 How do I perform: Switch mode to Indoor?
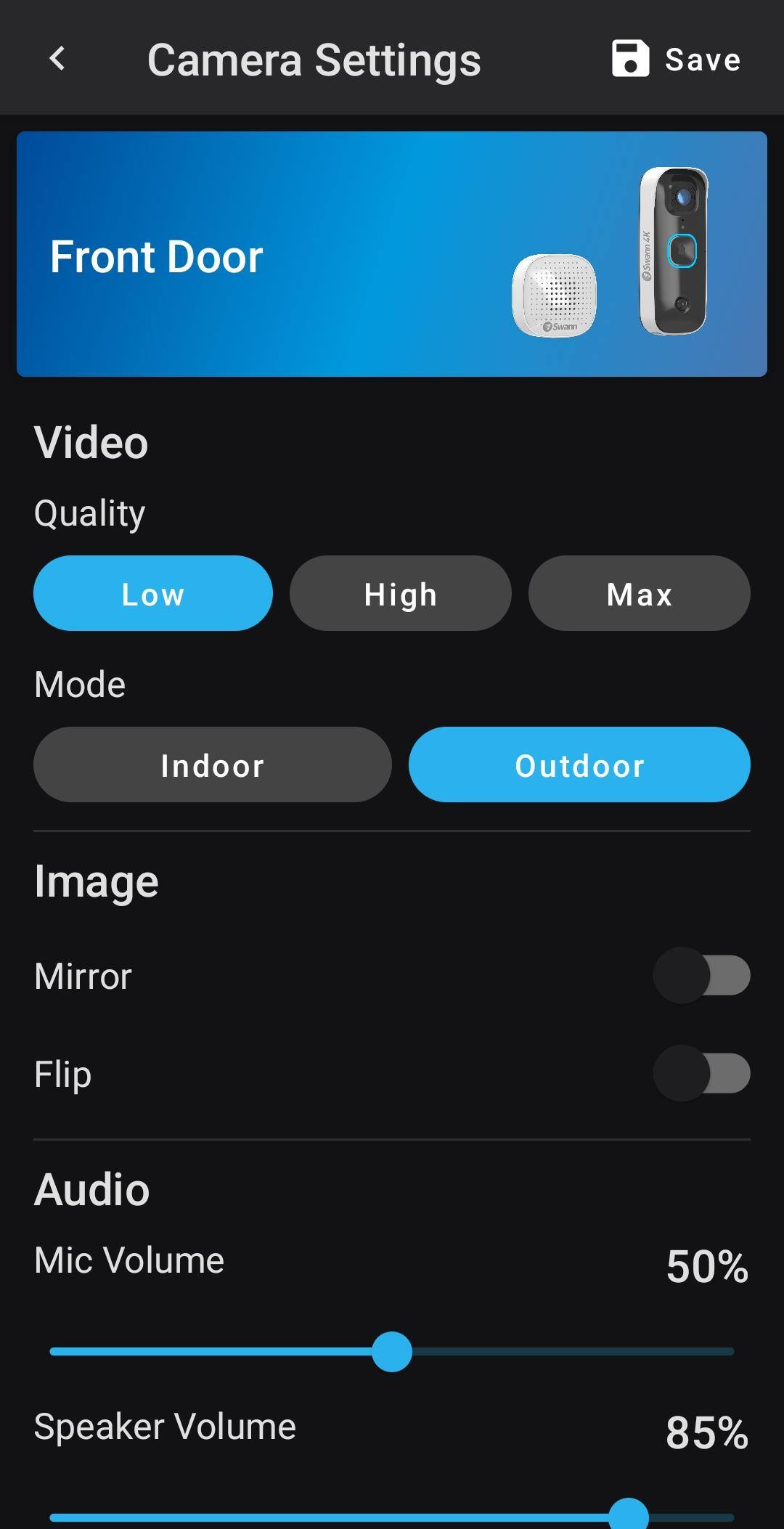click(212, 764)
